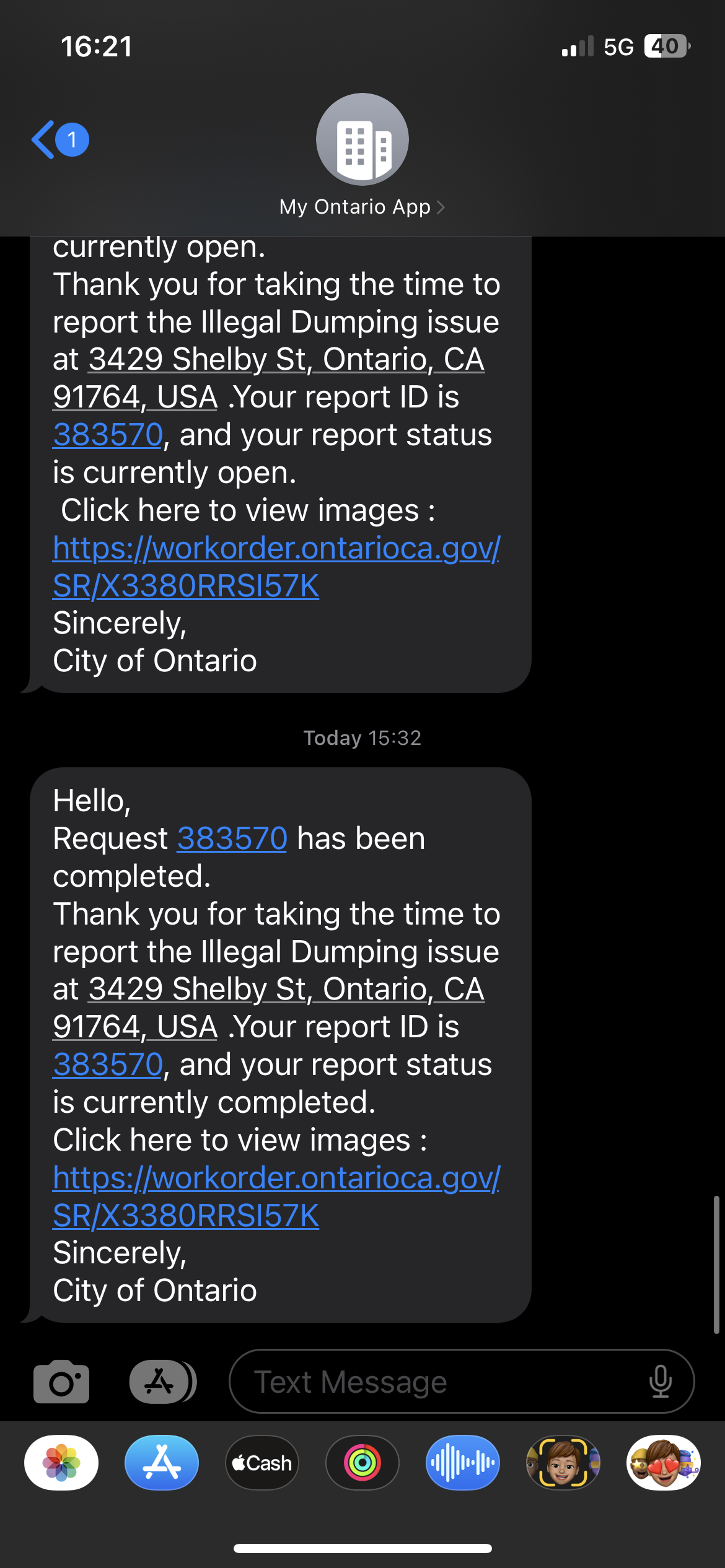This screenshot has height=1568, width=725.
Task: Toggle the iMessage apps drawer button
Action: point(162,1382)
